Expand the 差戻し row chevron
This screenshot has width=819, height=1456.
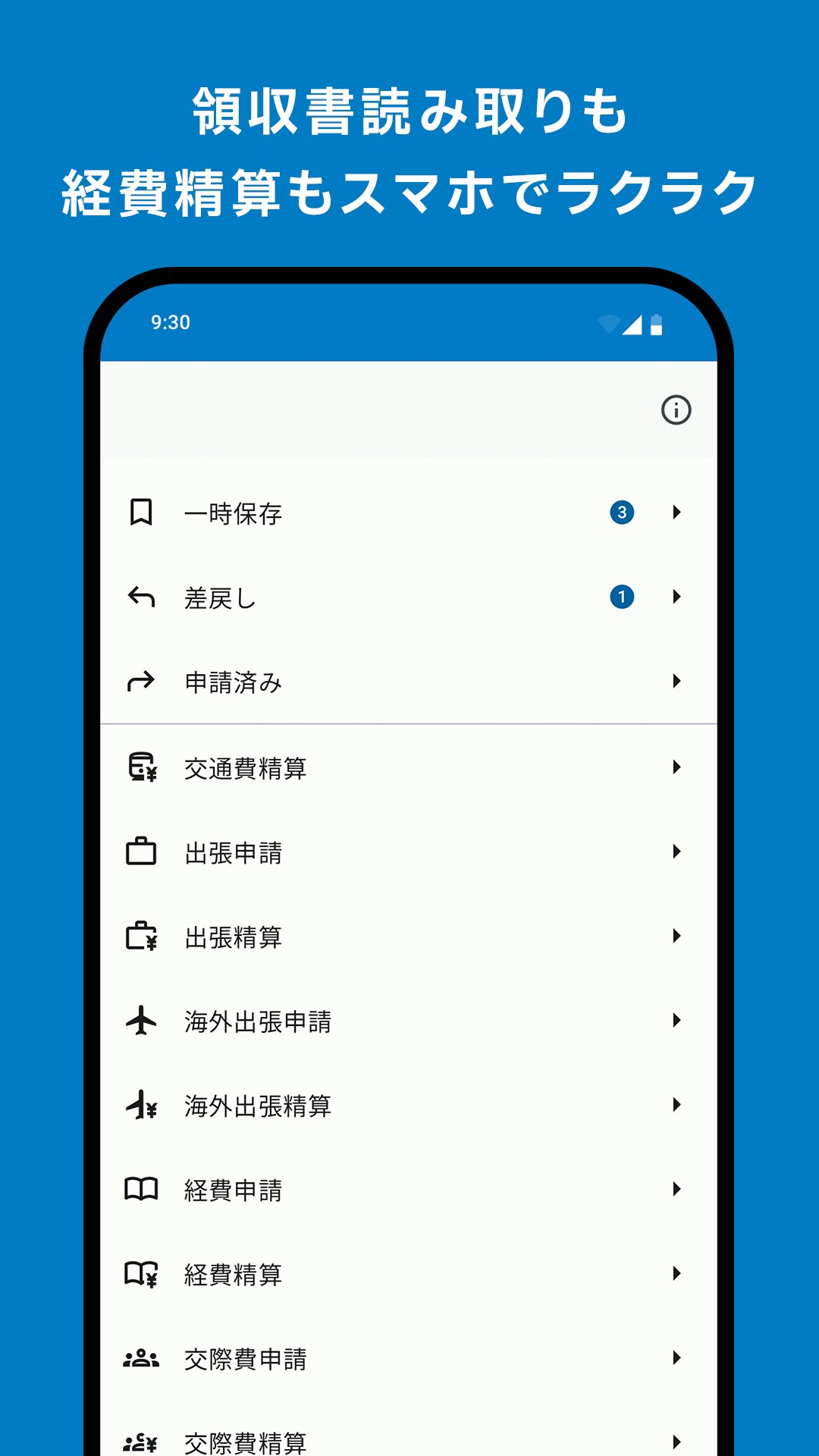point(677,598)
